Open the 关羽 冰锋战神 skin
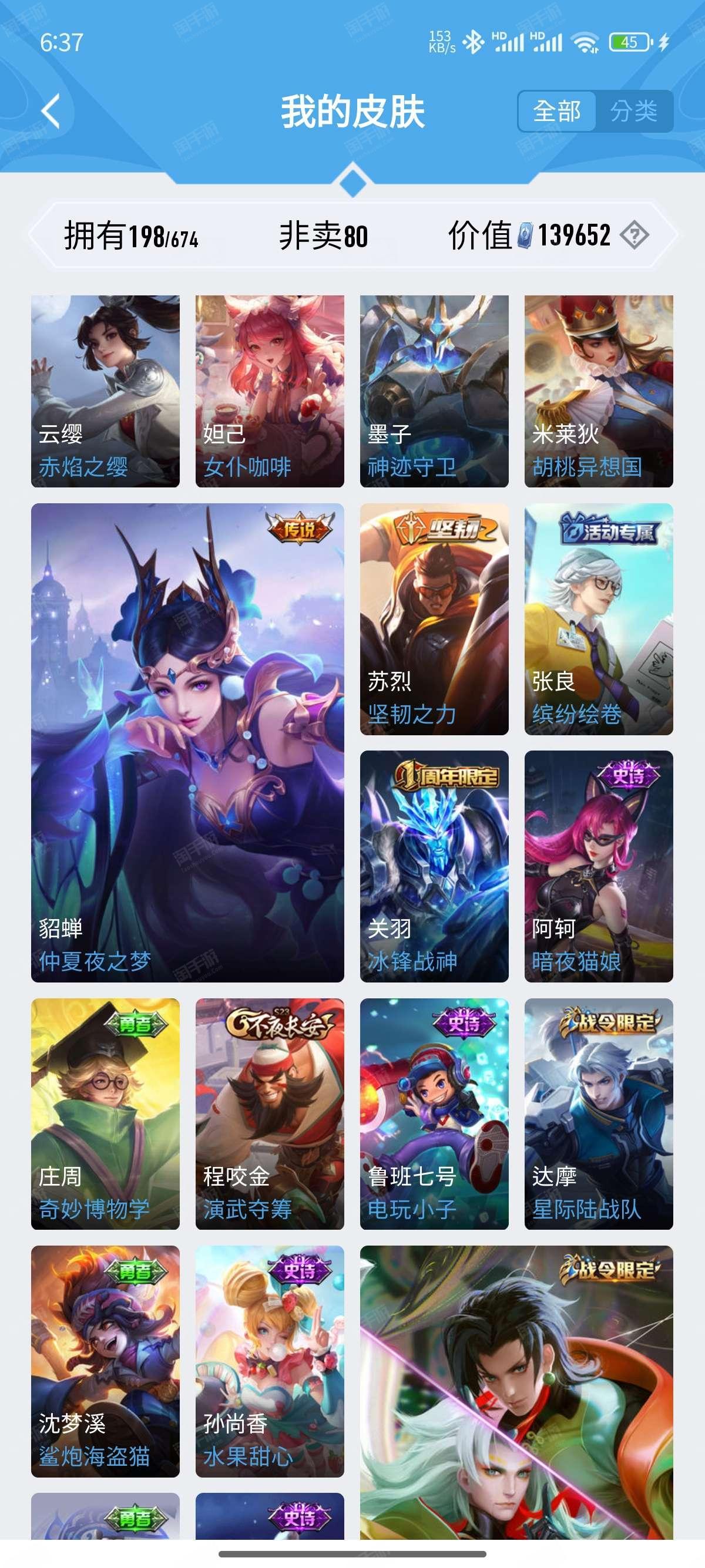 [x=434, y=866]
